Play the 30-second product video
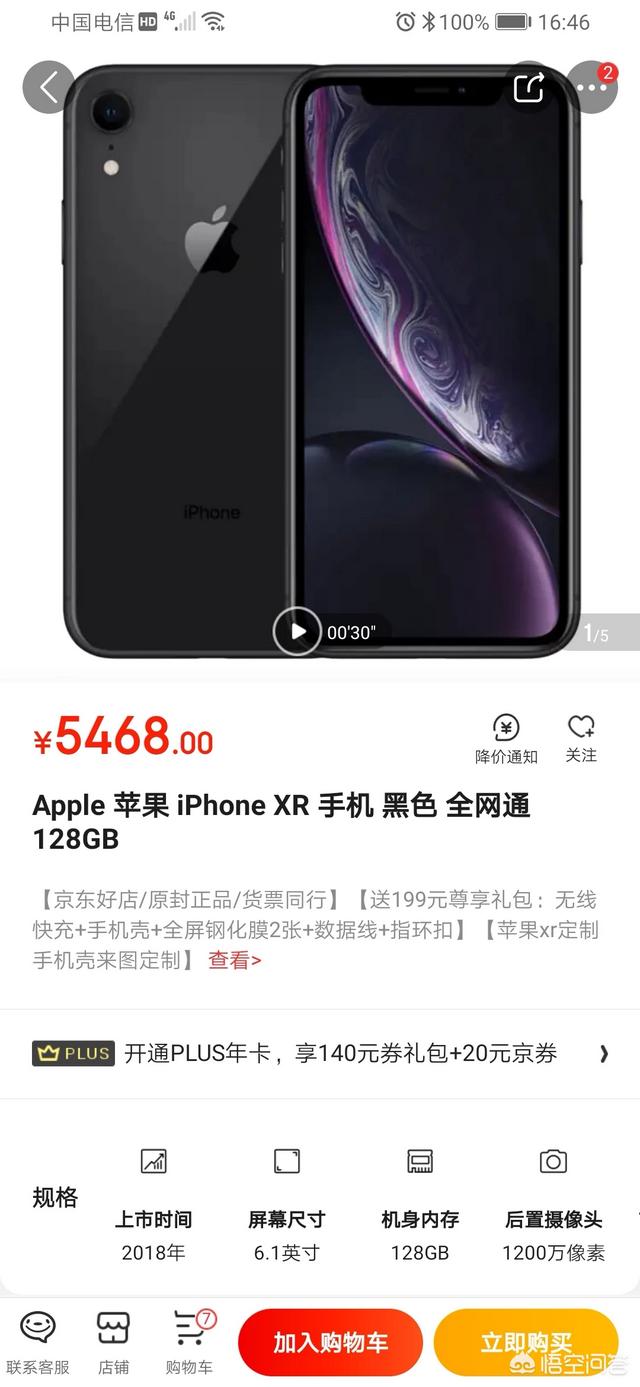Screen dimensions: 640x1387 tap(297, 632)
